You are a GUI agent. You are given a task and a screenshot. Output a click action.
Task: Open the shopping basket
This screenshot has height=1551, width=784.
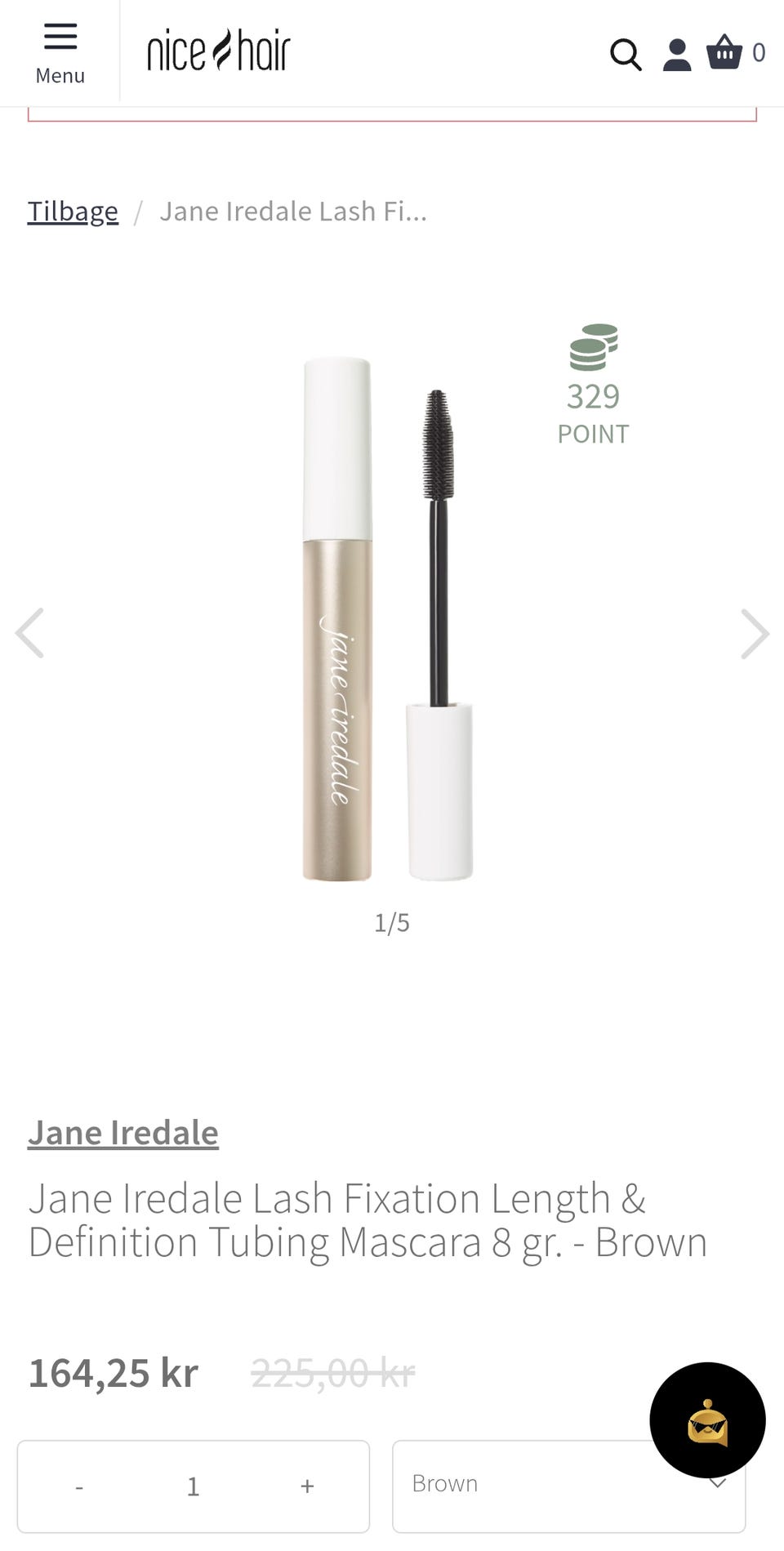(735, 52)
